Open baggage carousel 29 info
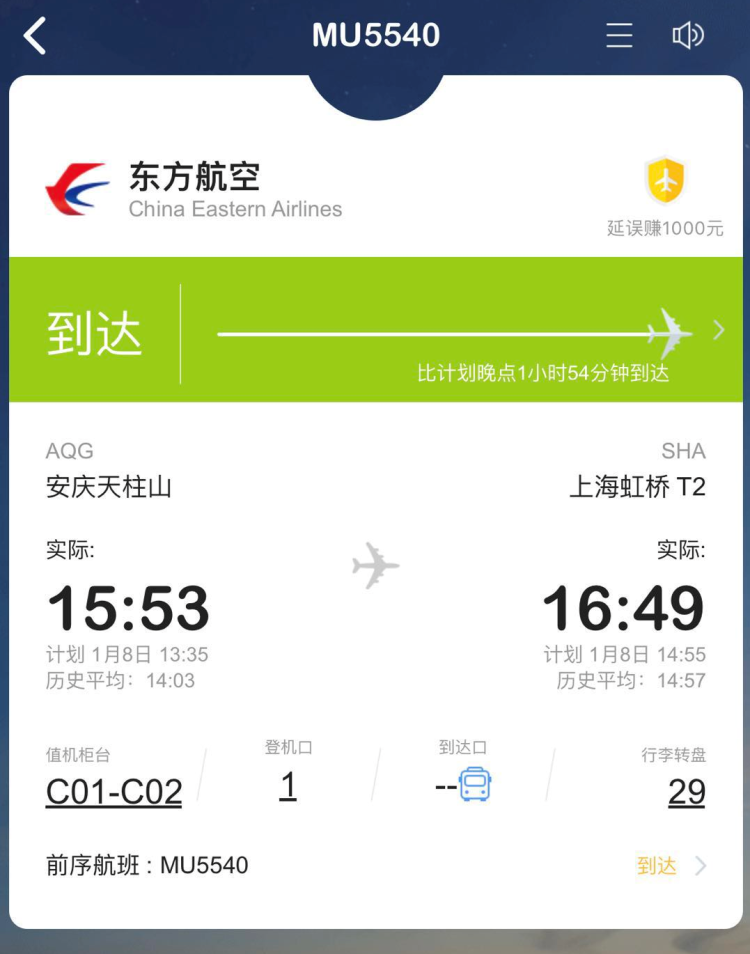 [x=686, y=792]
